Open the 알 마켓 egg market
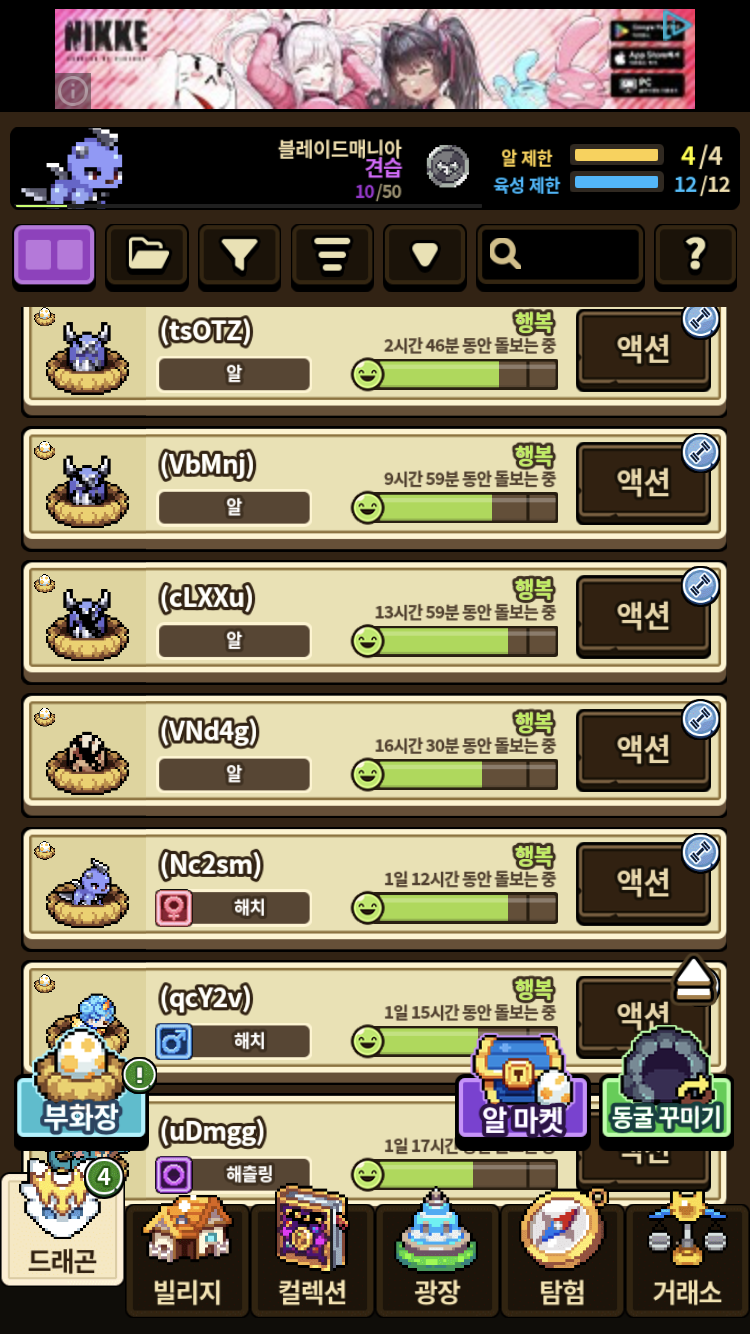This screenshot has height=1334, width=750. (522, 1100)
